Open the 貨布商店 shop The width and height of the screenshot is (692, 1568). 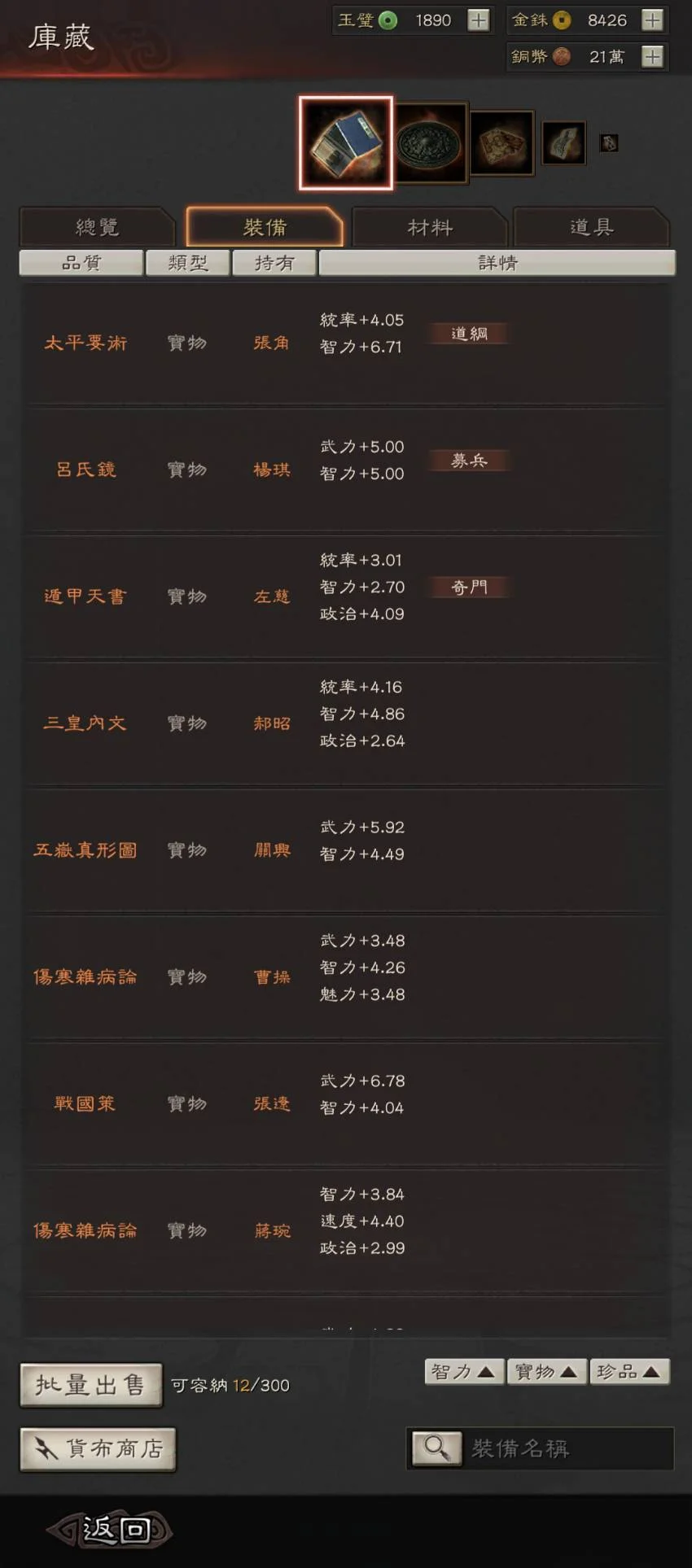tap(98, 1449)
